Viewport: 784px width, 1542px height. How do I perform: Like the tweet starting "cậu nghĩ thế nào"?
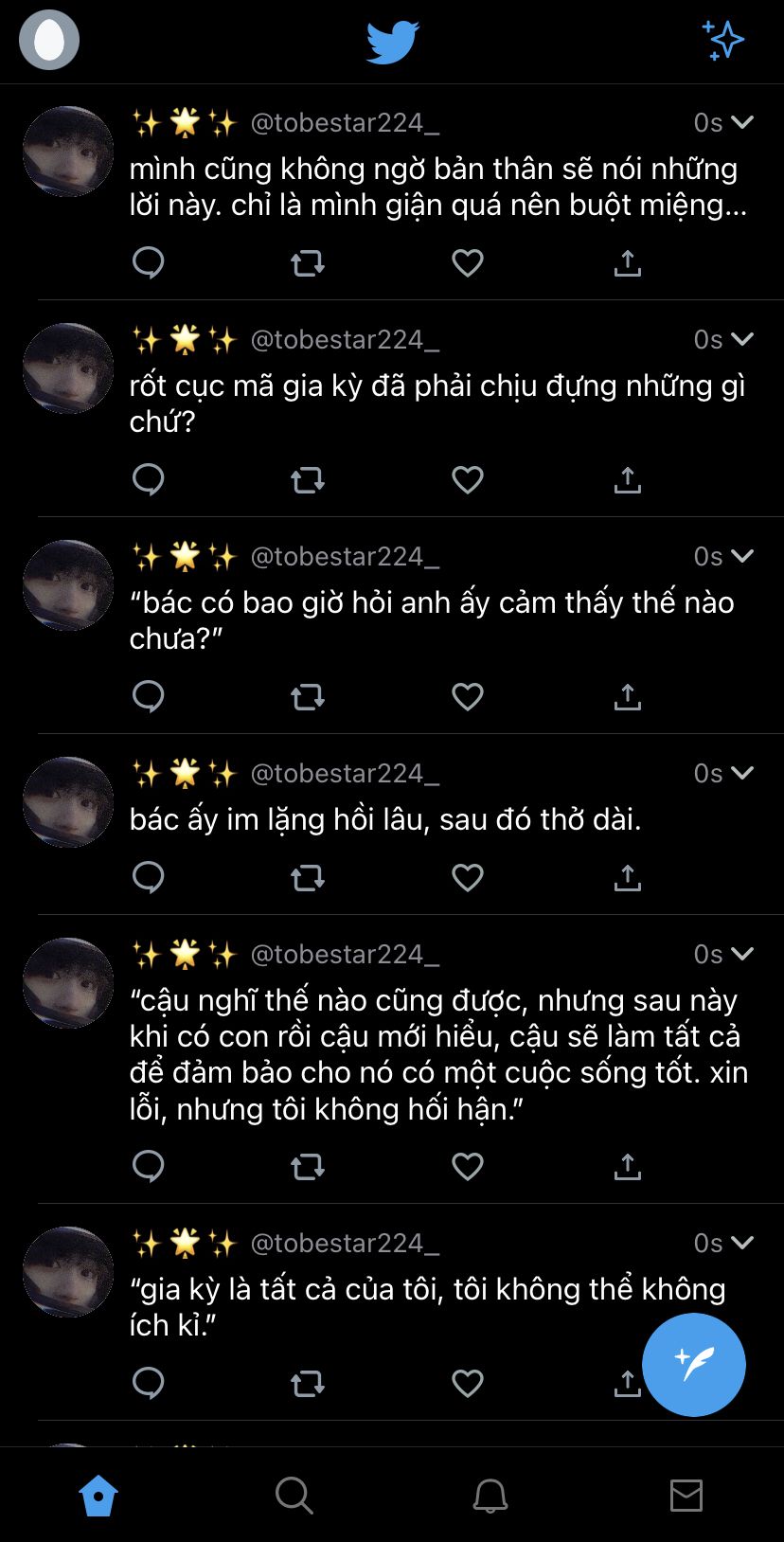(468, 1166)
